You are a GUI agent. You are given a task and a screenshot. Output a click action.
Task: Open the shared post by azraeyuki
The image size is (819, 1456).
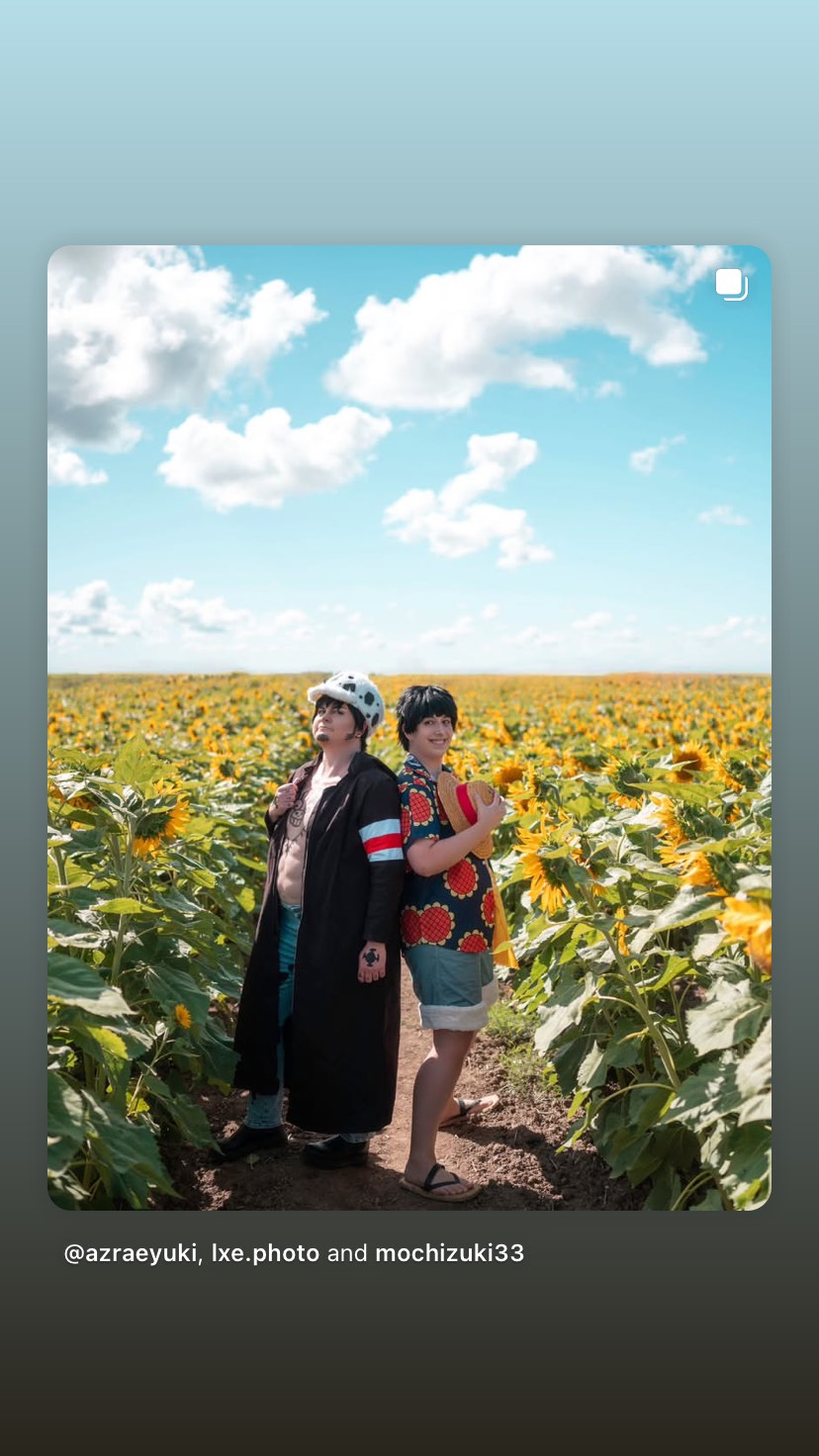coord(409,727)
